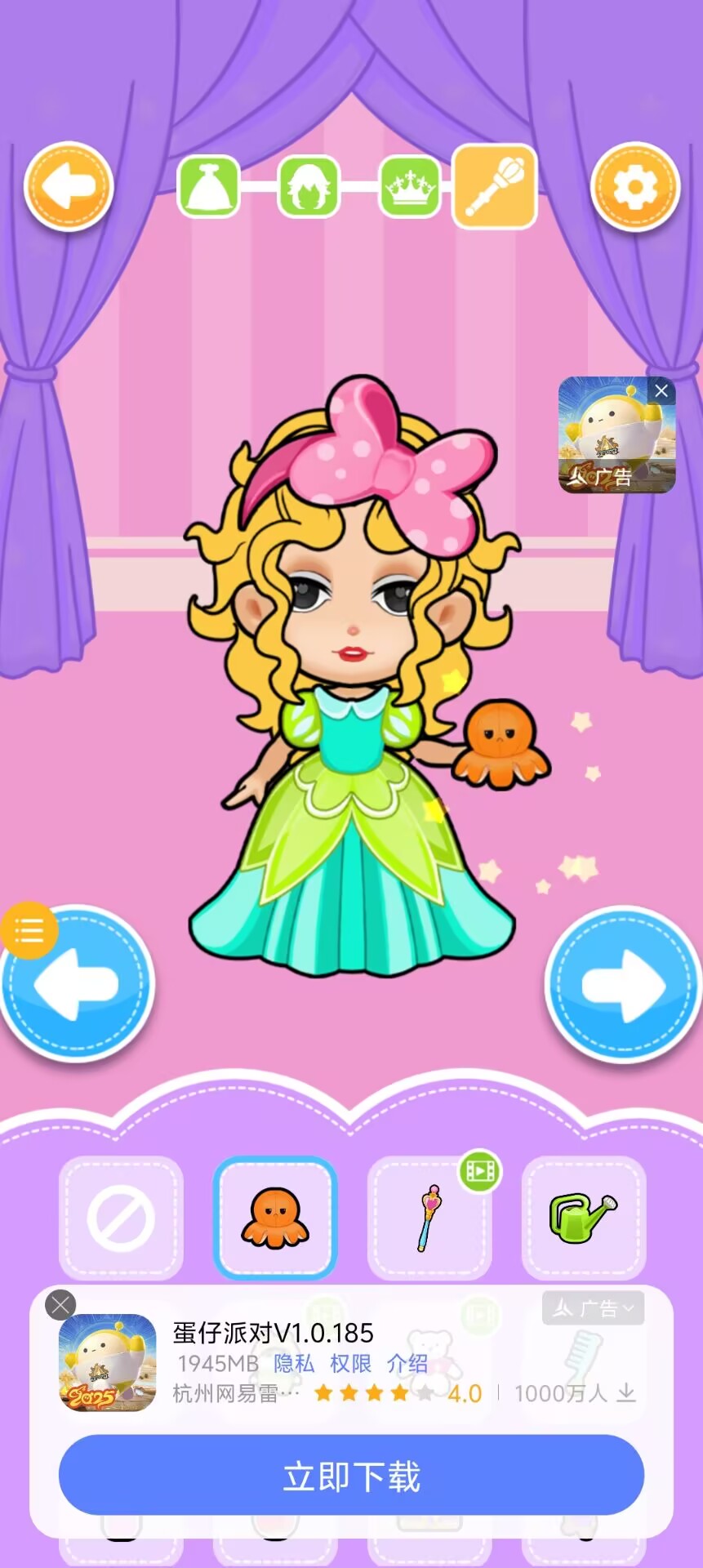
Task: Open the settings gear
Action: [635, 187]
